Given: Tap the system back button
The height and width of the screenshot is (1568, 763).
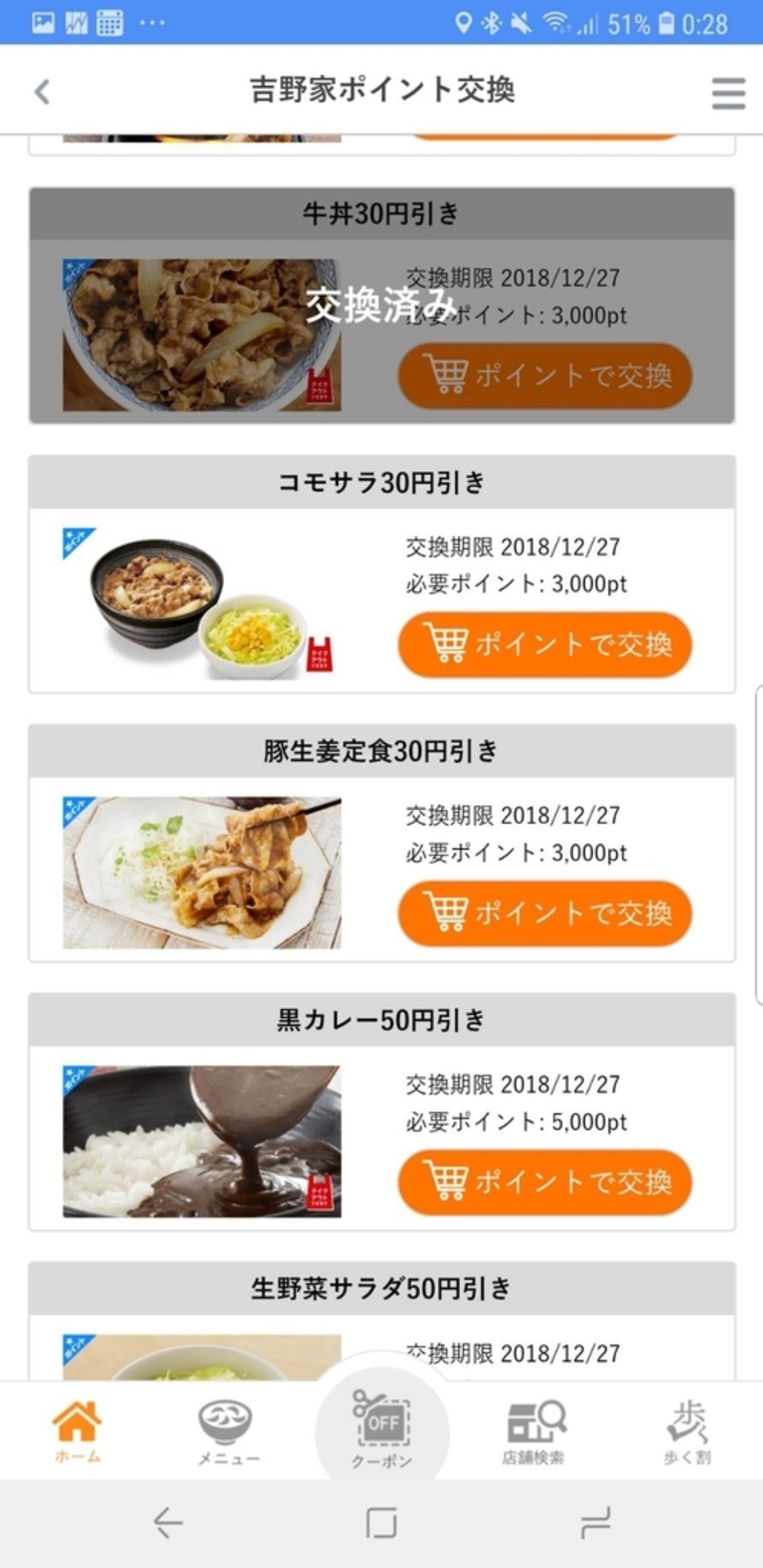Looking at the screenshot, I should pos(168,1522).
